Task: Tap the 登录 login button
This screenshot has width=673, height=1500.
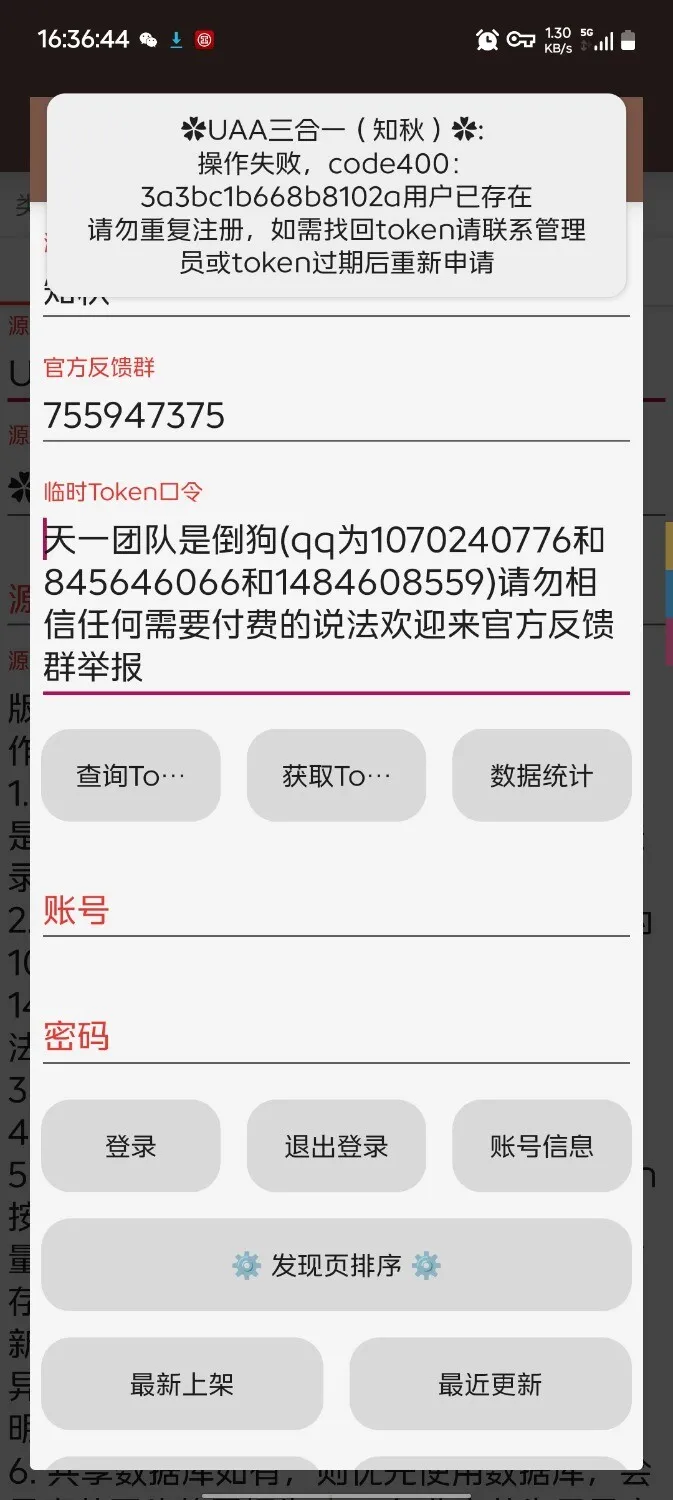Action: tap(131, 1146)
